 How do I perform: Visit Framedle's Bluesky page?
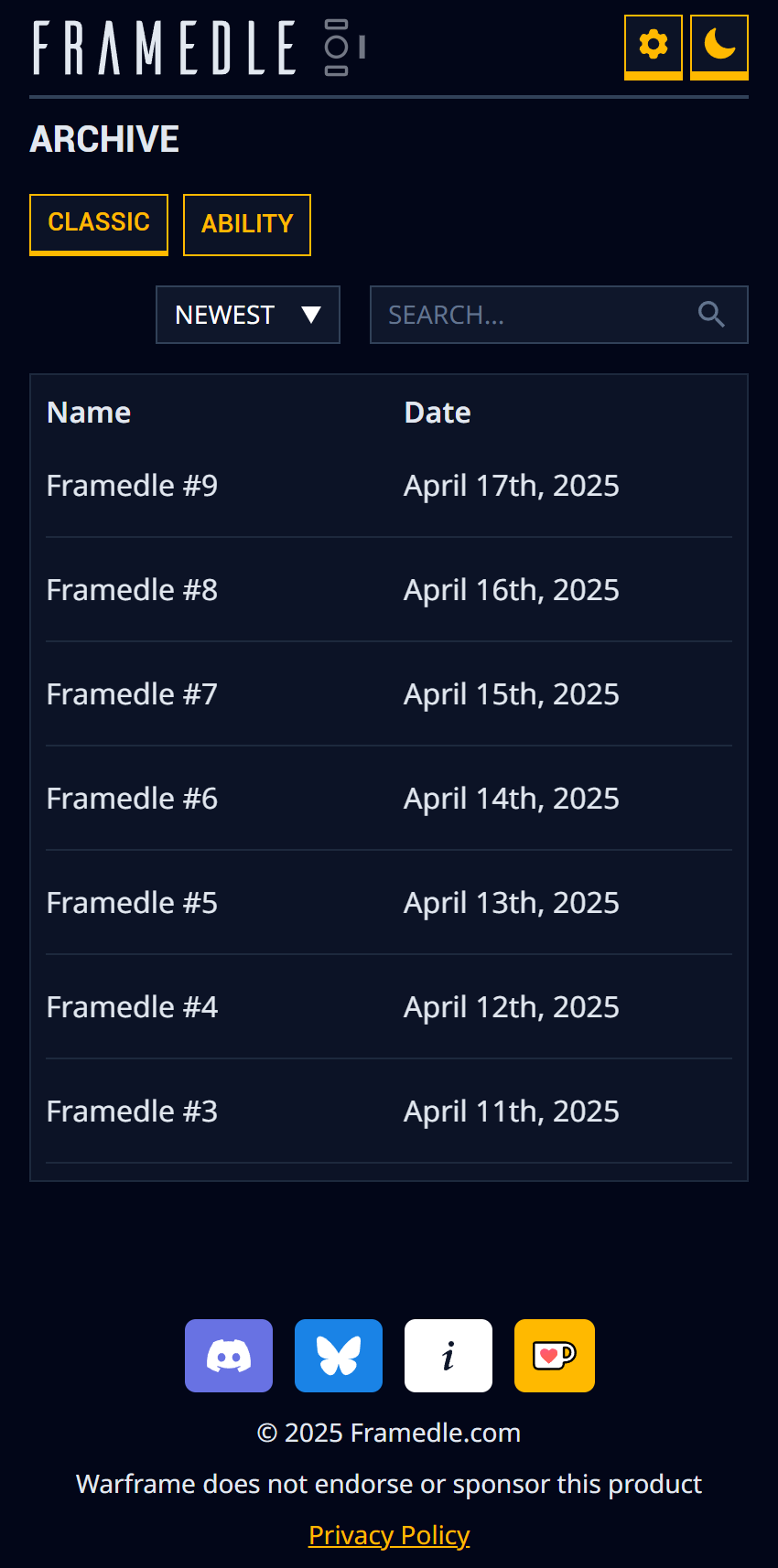(338, 1356)
